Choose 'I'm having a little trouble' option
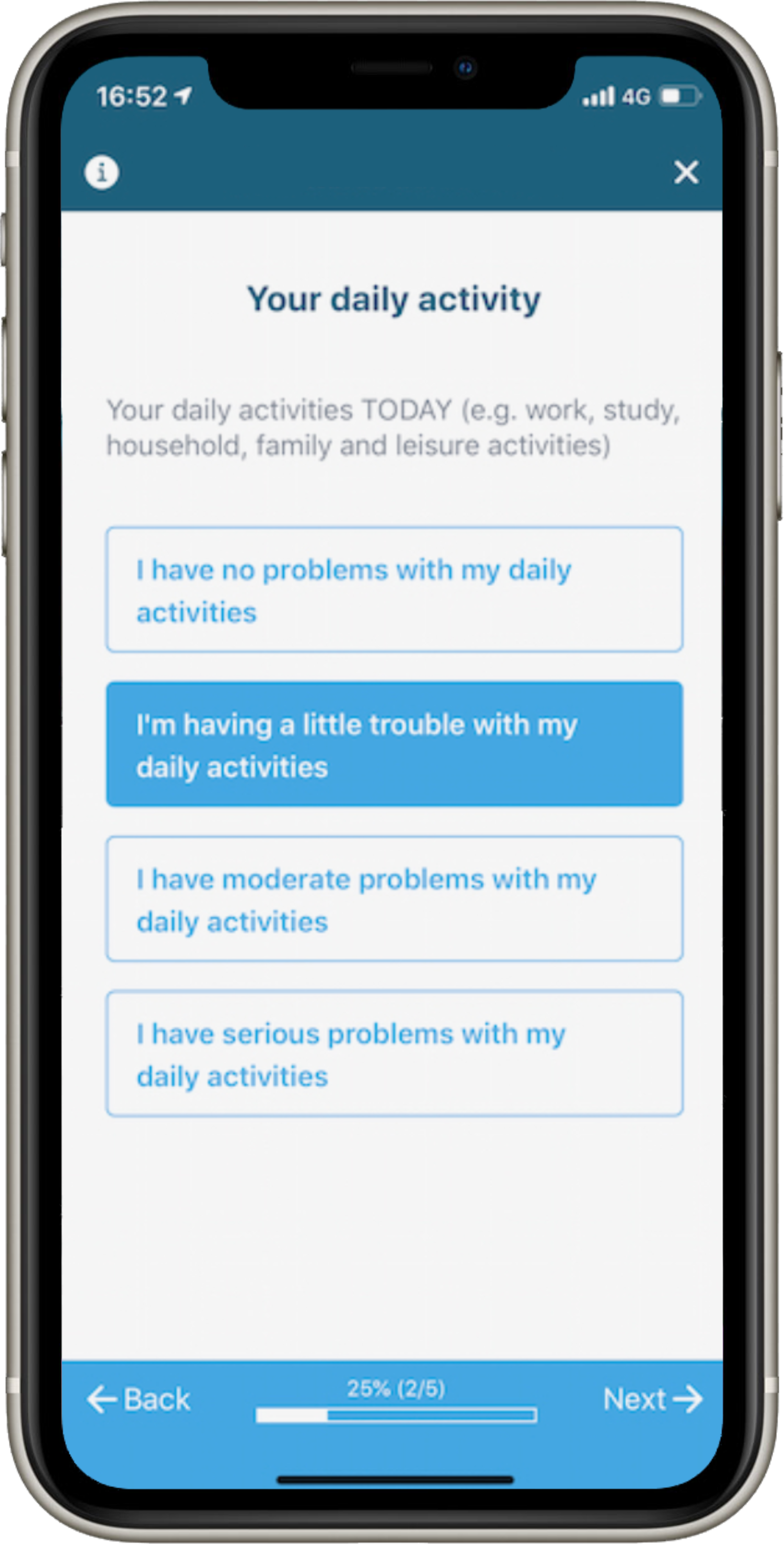Viewport: 784px width, 1544px height. click(x=394, y=744)
